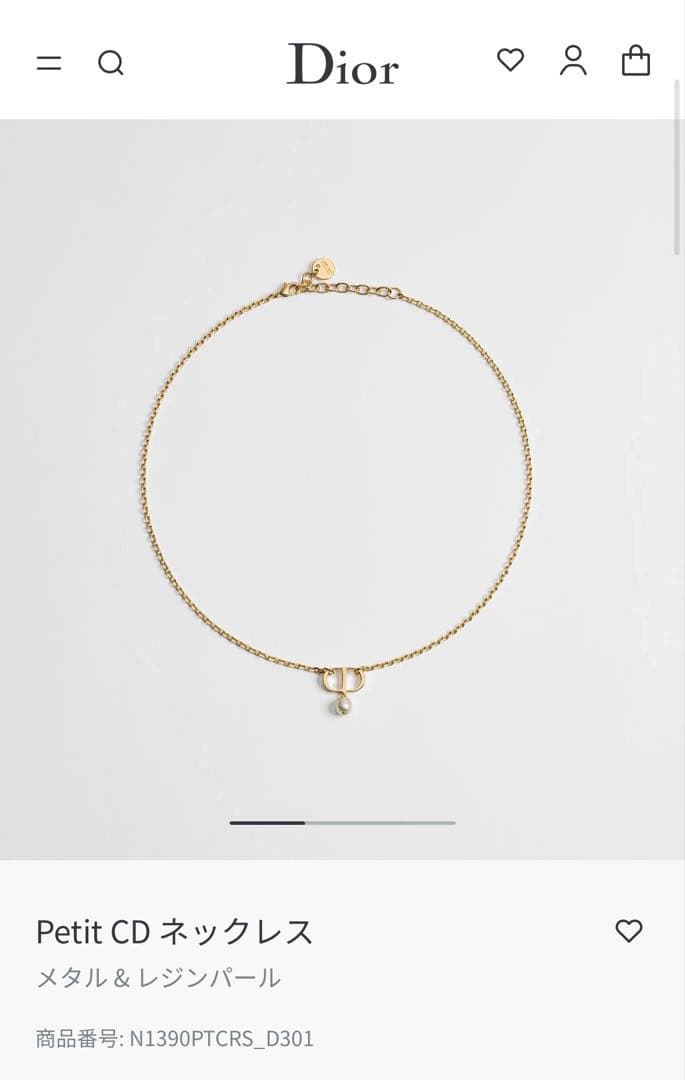Open the account profile icon
The image size is (685, 1080).
click(x=573, y=61)
